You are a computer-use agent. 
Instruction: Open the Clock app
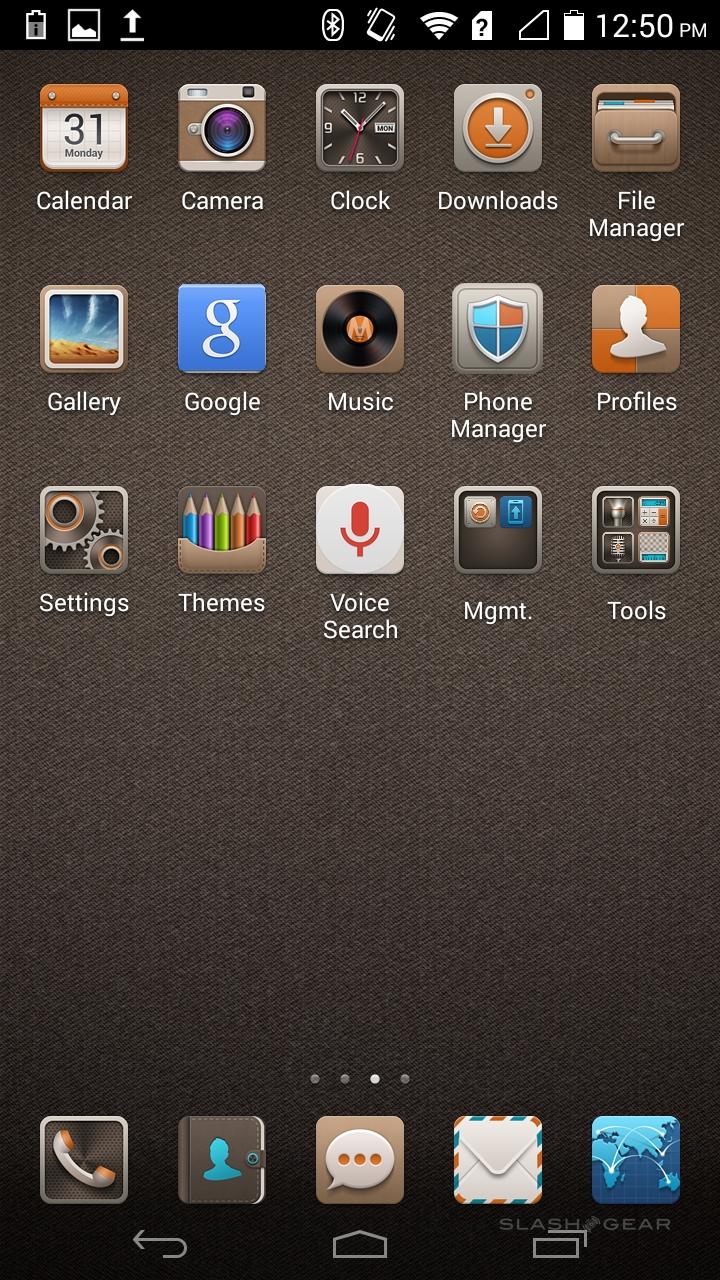[x=360, y=128]
